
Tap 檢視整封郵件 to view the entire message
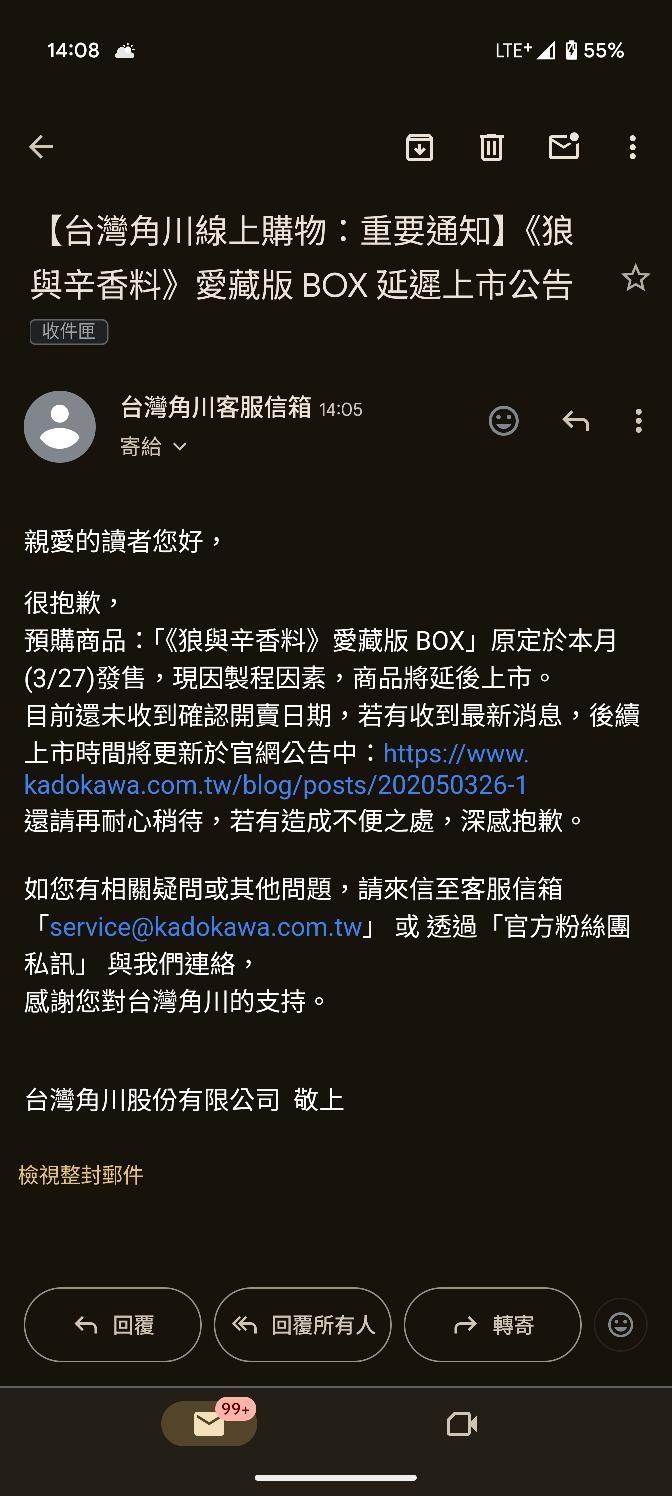81,1175
